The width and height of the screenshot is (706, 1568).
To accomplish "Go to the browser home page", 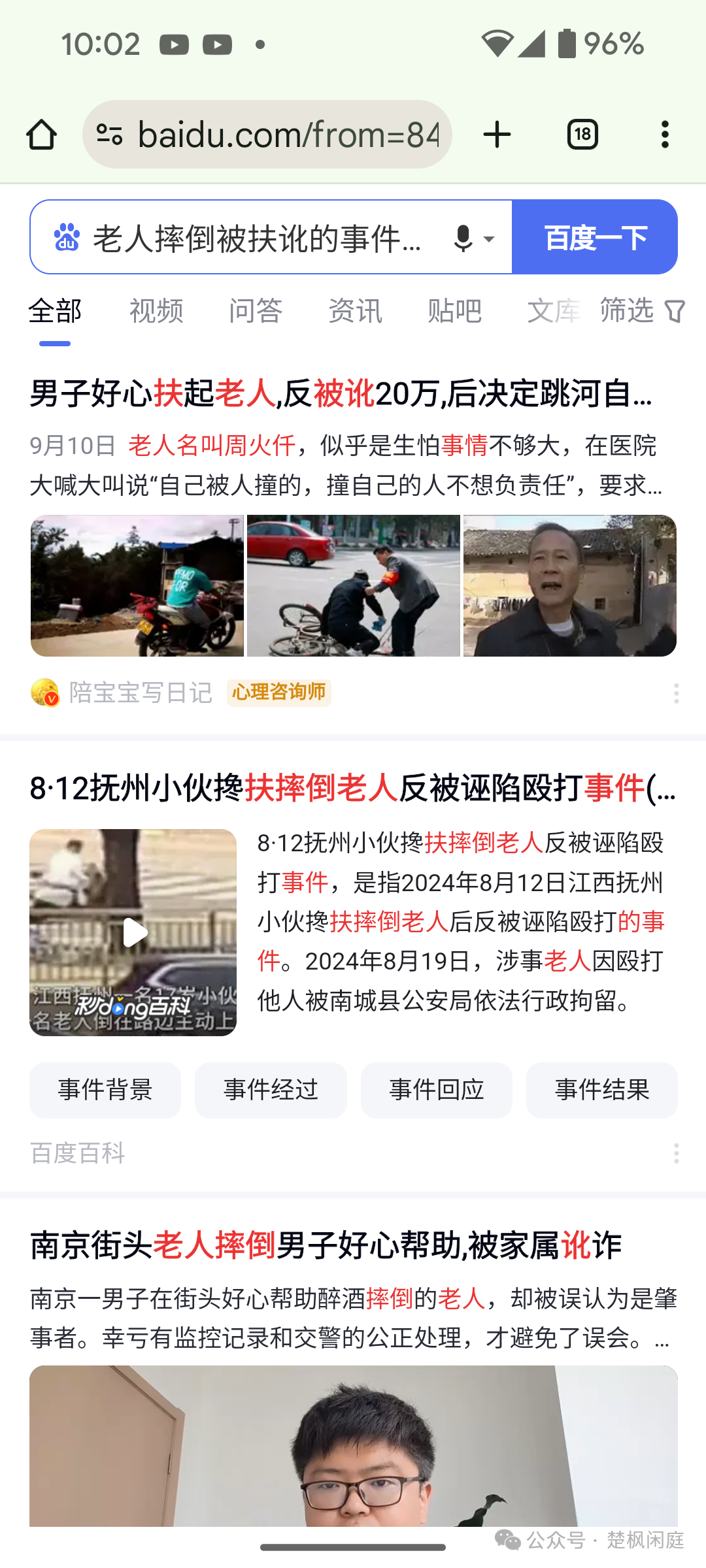I will [41, 135].
